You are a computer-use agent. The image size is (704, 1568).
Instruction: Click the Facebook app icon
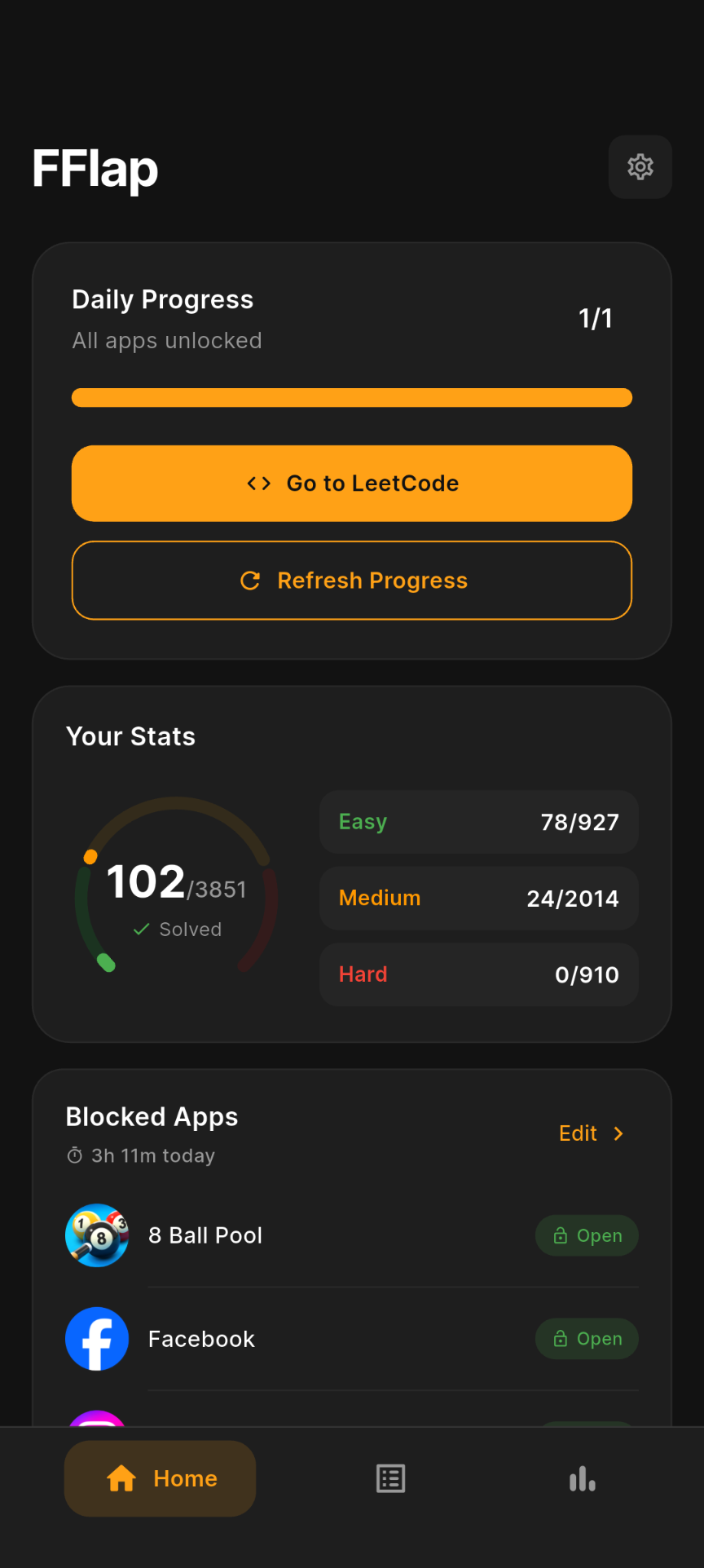[97, 1339]
